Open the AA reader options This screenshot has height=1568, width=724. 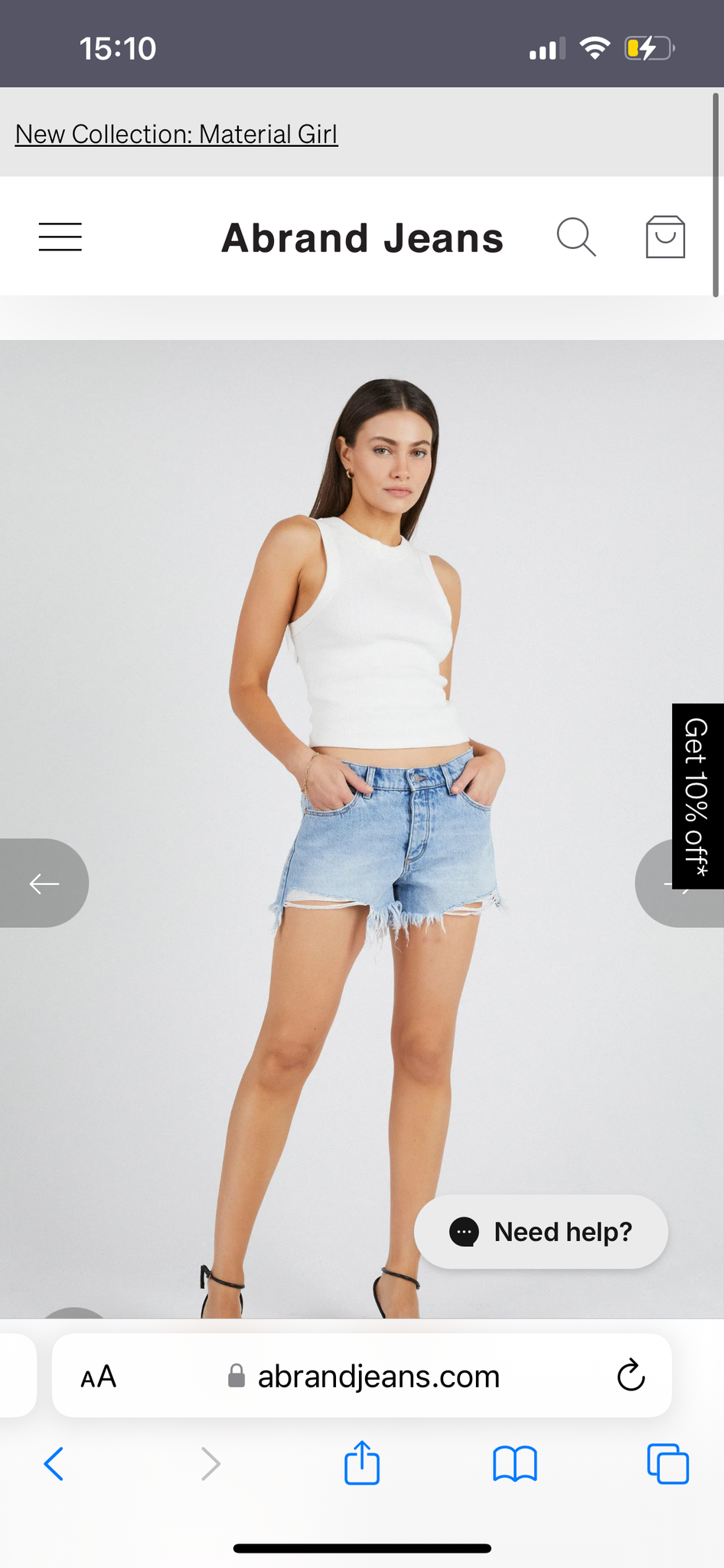pos(99,1377)
